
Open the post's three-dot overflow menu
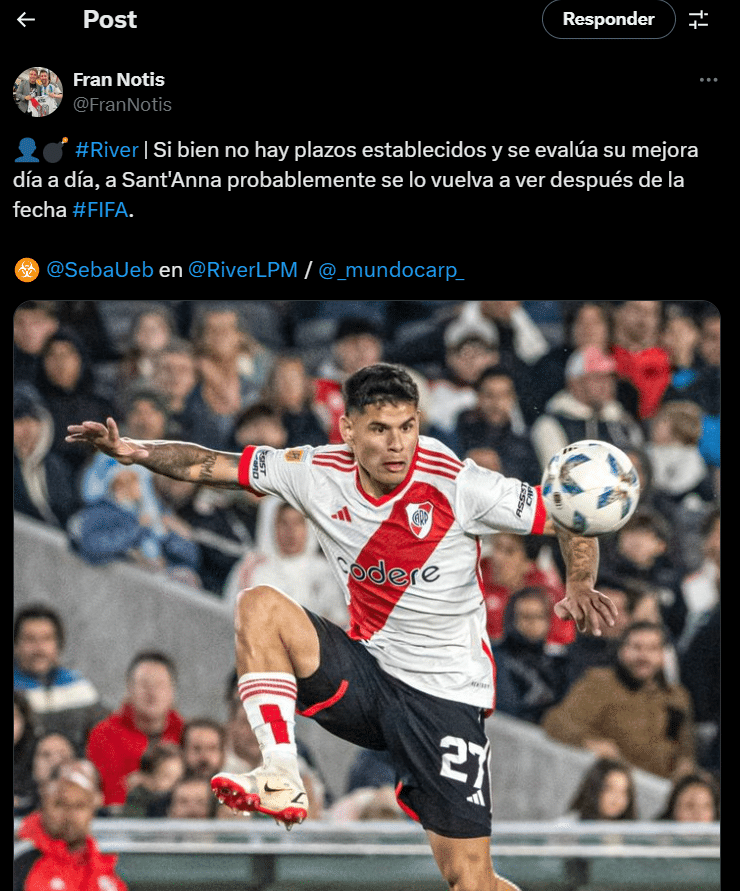(708, 80)
